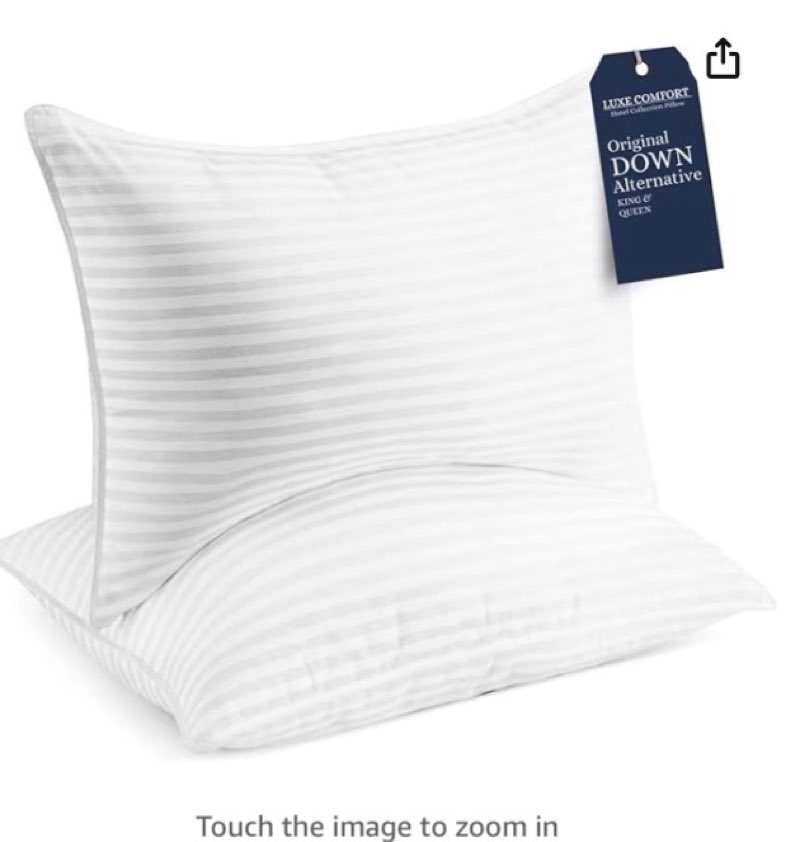Share this pillow product

723,58
